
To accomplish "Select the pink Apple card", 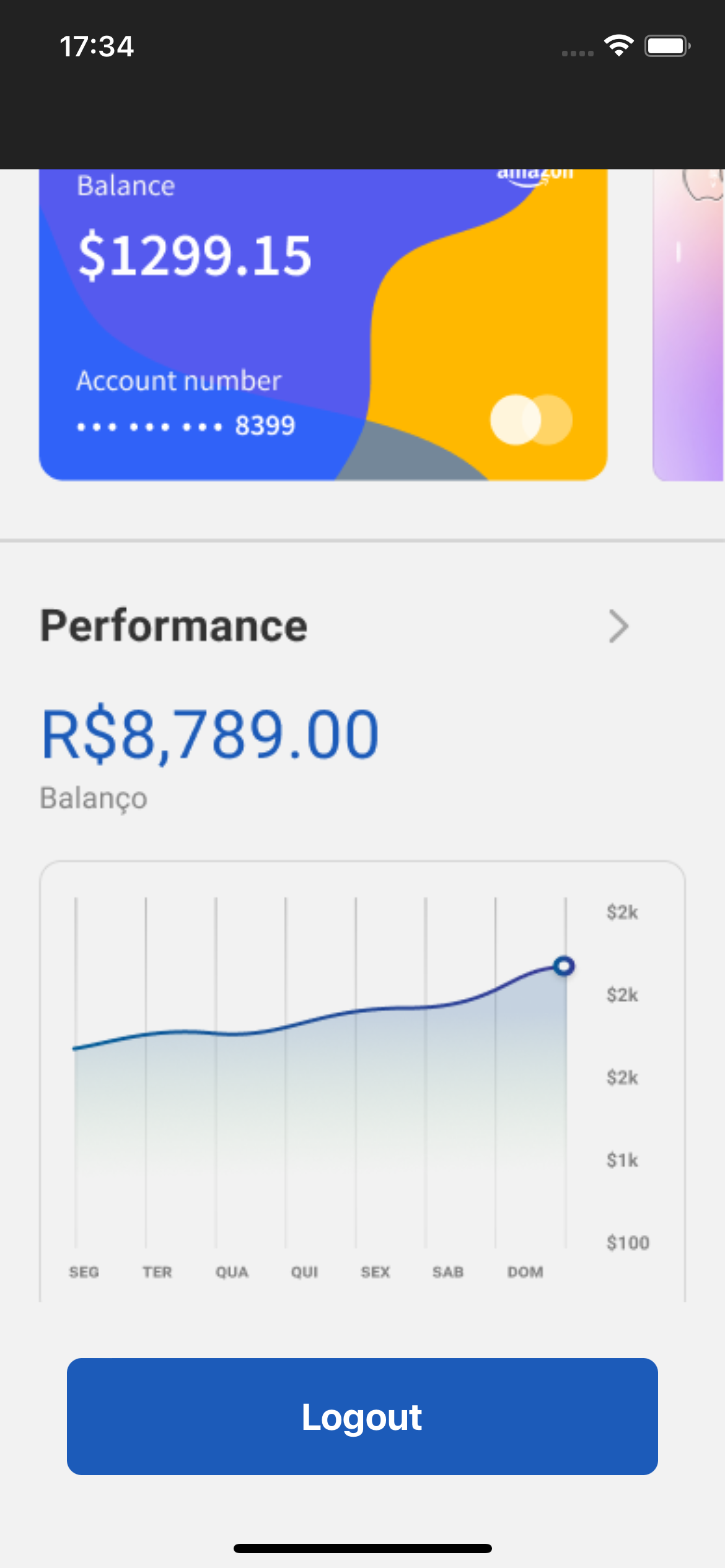I will [689, 325].
